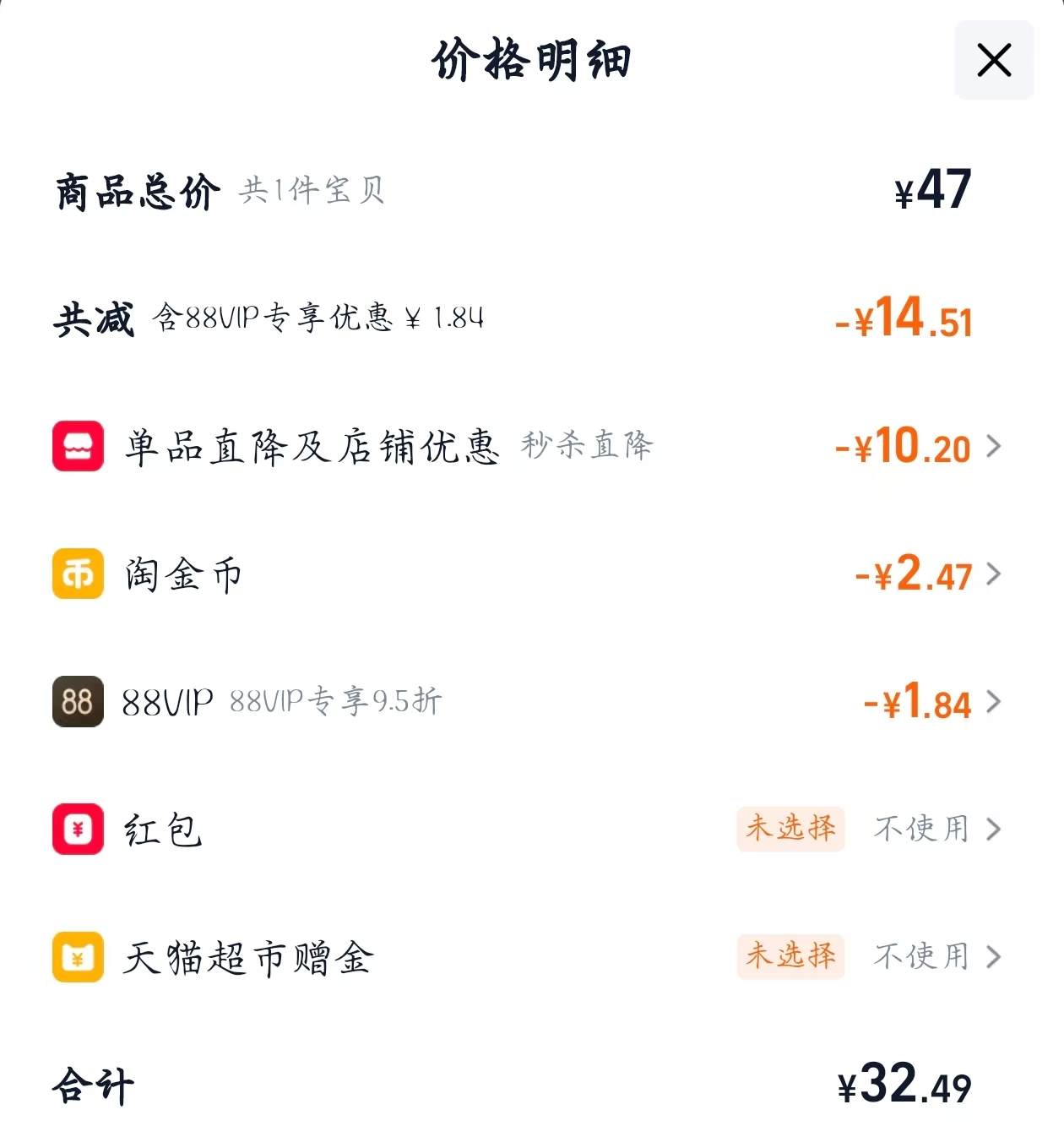Click the red 红包 envelope icon
The width and height of the screenshot is (1064, 1137).
(78, 830)
